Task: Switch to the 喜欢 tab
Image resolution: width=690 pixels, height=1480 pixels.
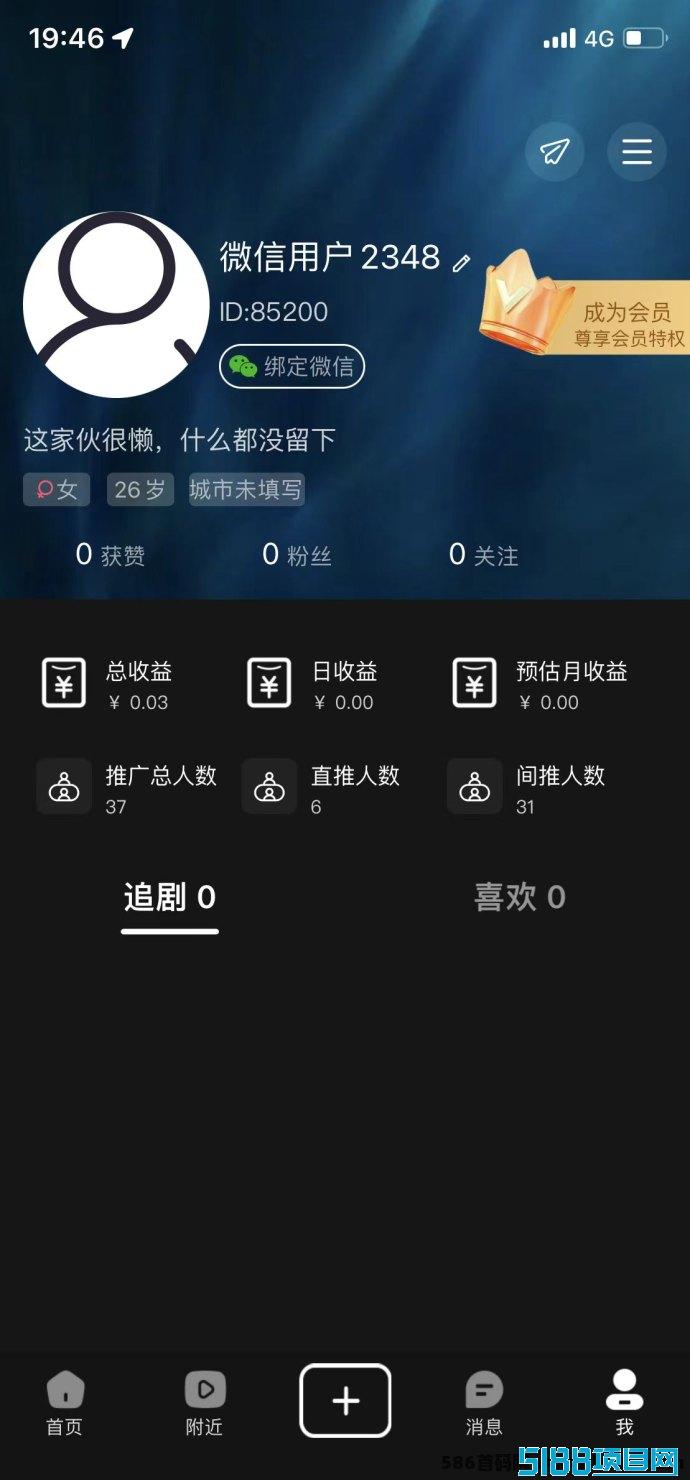Action: [520, 898]
